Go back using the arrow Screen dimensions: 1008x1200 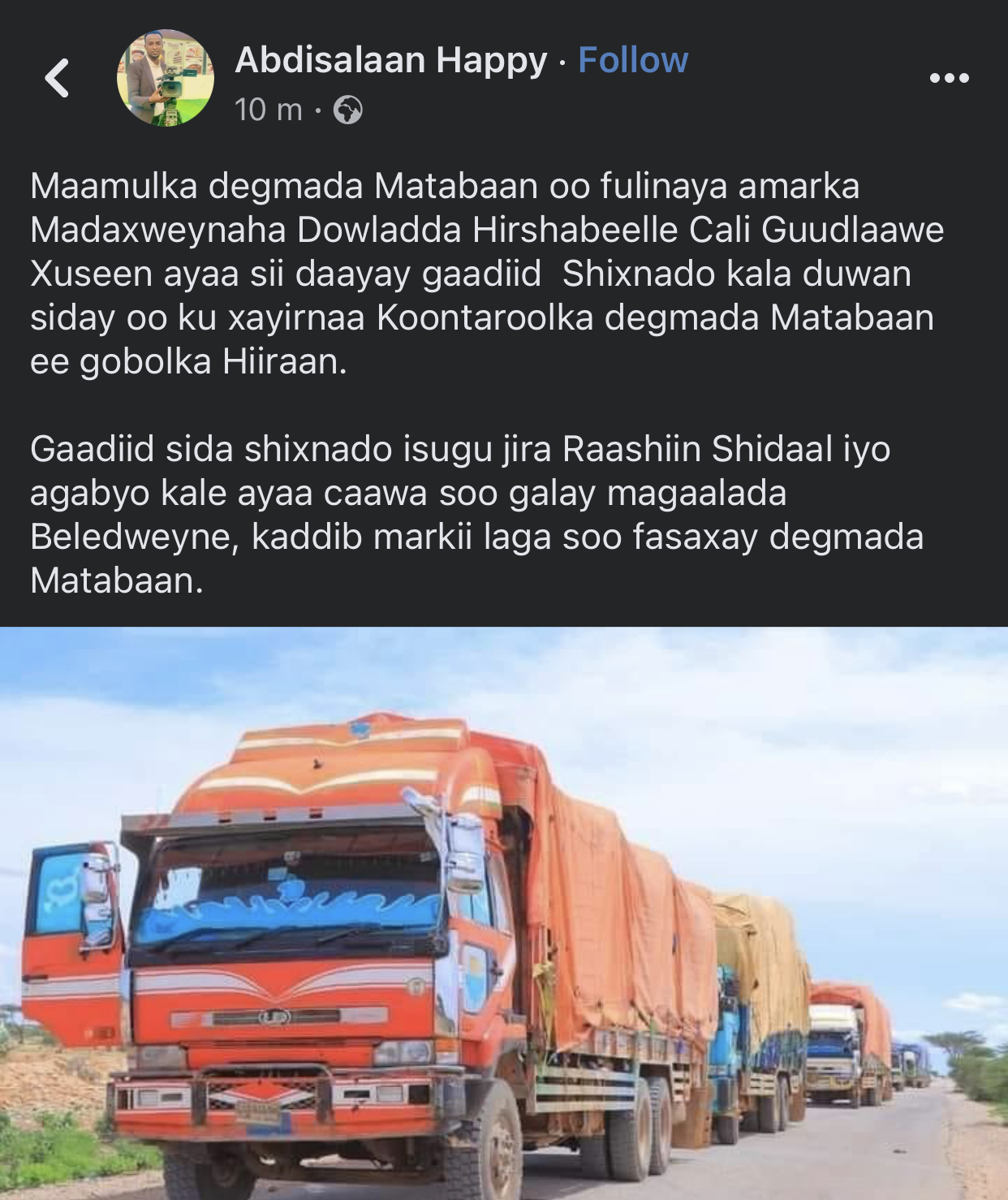[57, 79]
